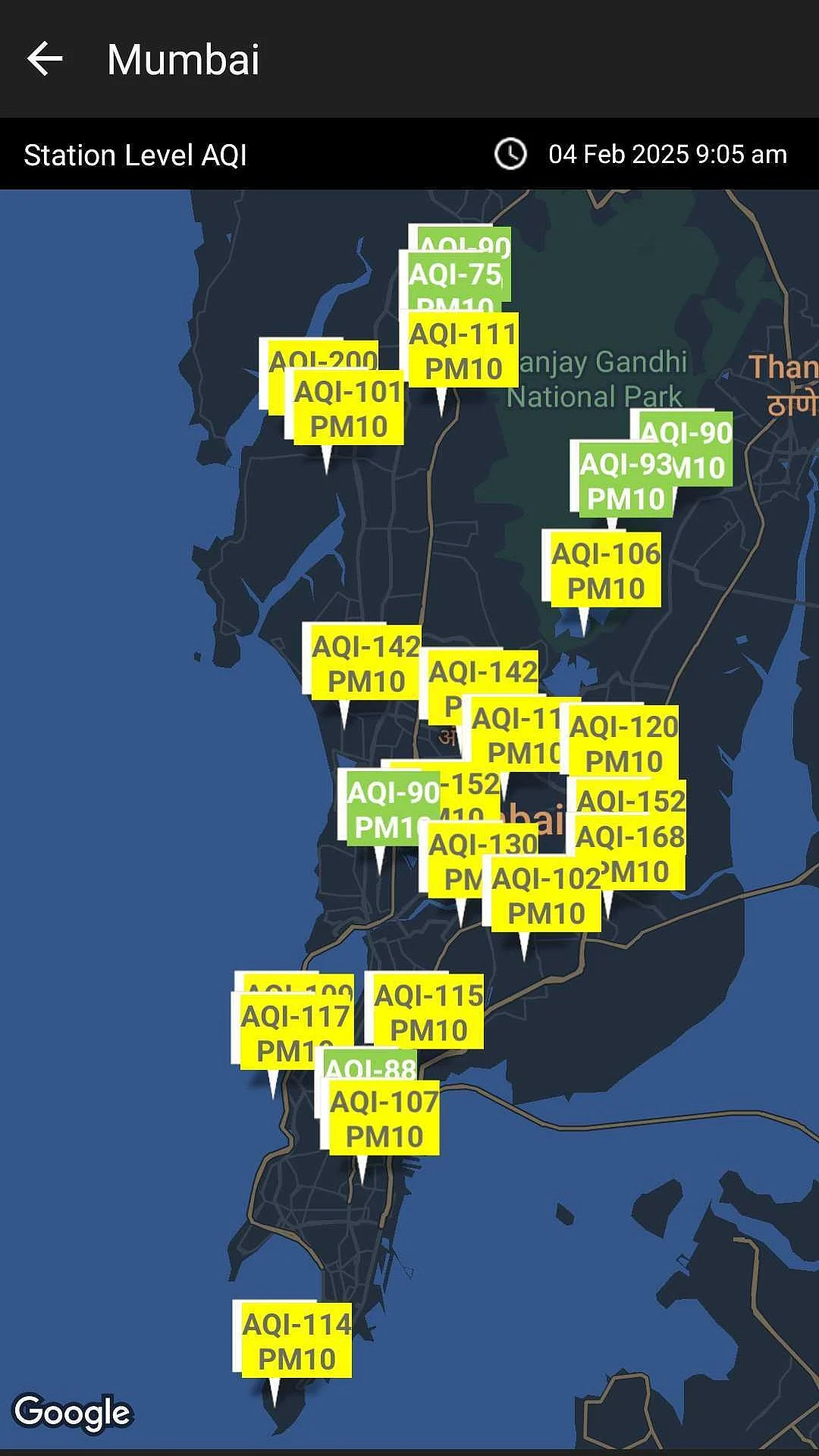Open the AQI-106 station marker
819x1456 pixels.
(x=605, y=570)
